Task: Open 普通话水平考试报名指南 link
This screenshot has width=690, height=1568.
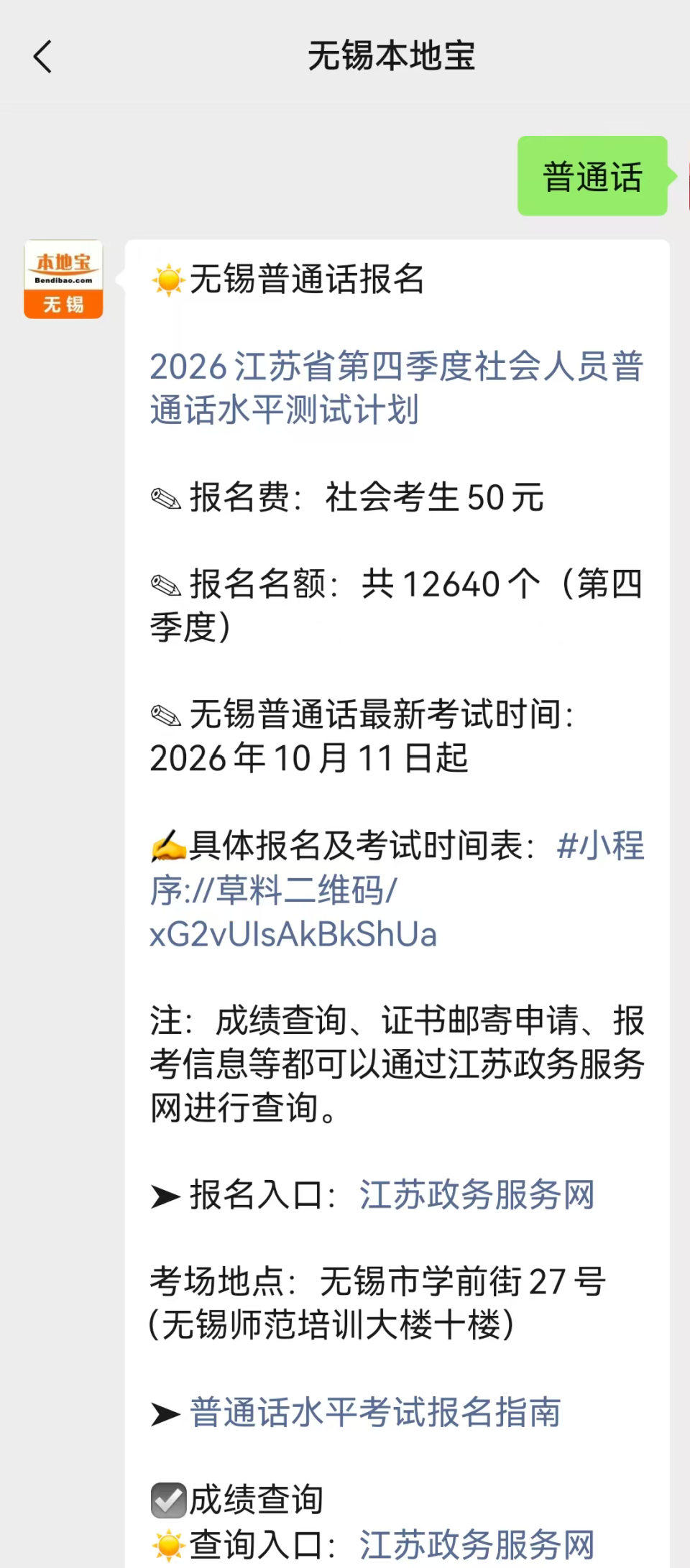Action: pyautogui.click(x=375, y=1412)
